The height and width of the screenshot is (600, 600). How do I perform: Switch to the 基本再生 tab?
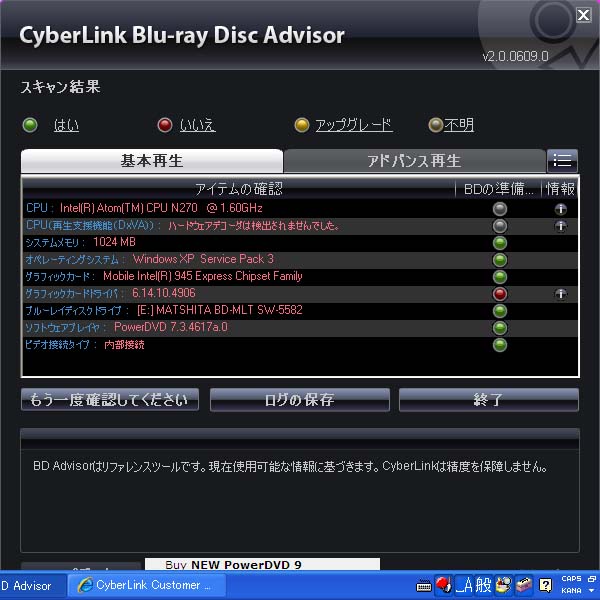click(x=152, y=161)
